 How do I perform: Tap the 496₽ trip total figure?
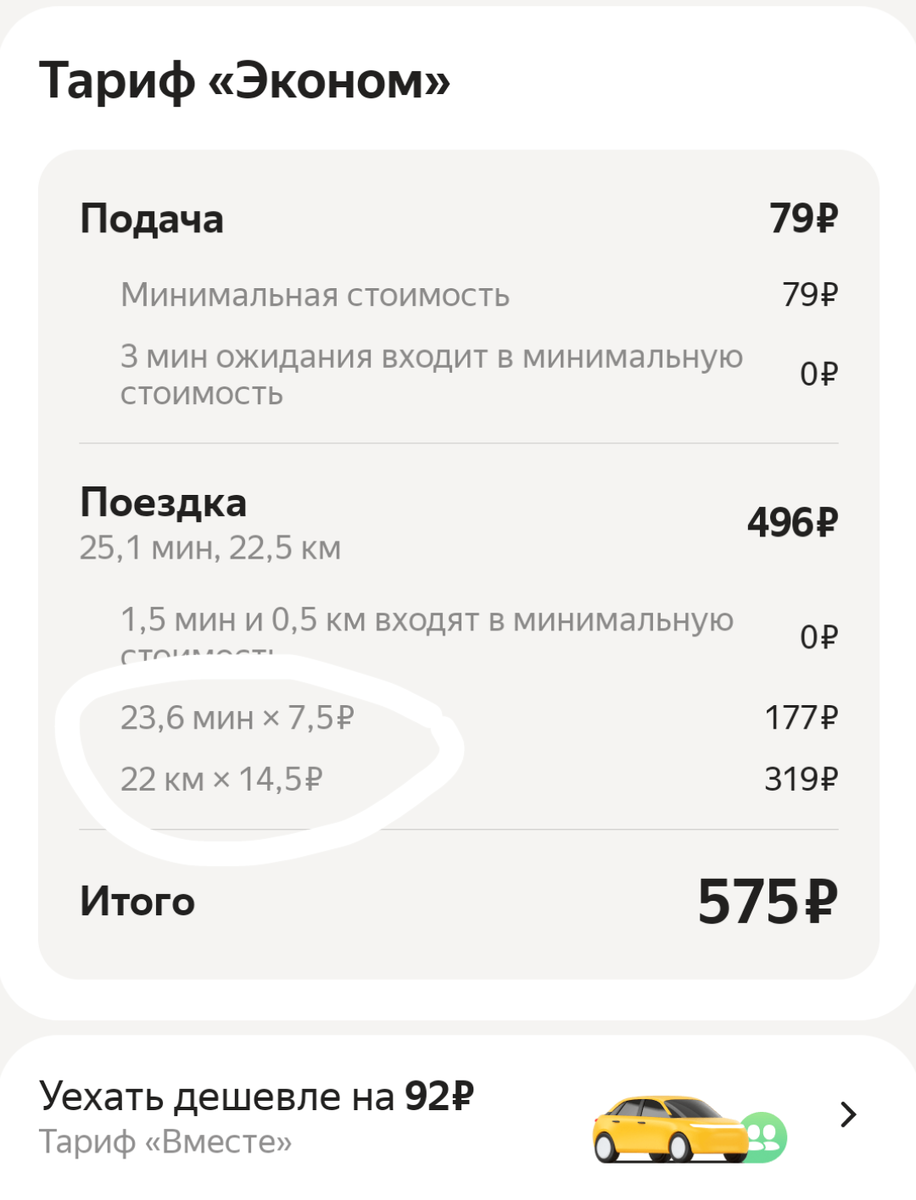point(788,520)
